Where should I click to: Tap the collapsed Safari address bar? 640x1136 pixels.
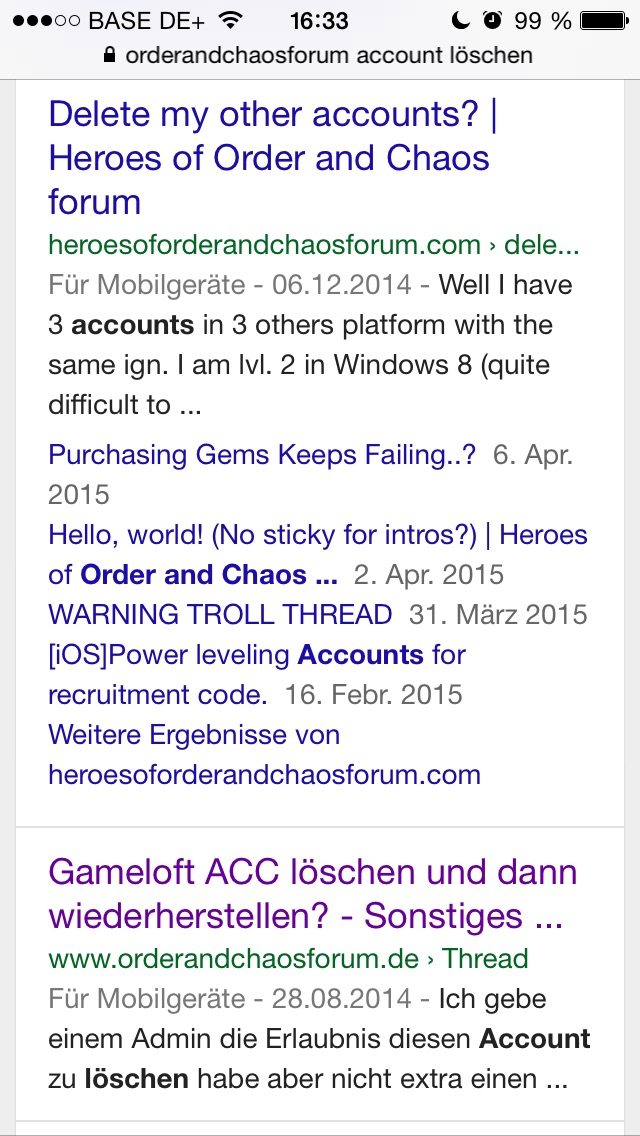[x=320, y=56]
